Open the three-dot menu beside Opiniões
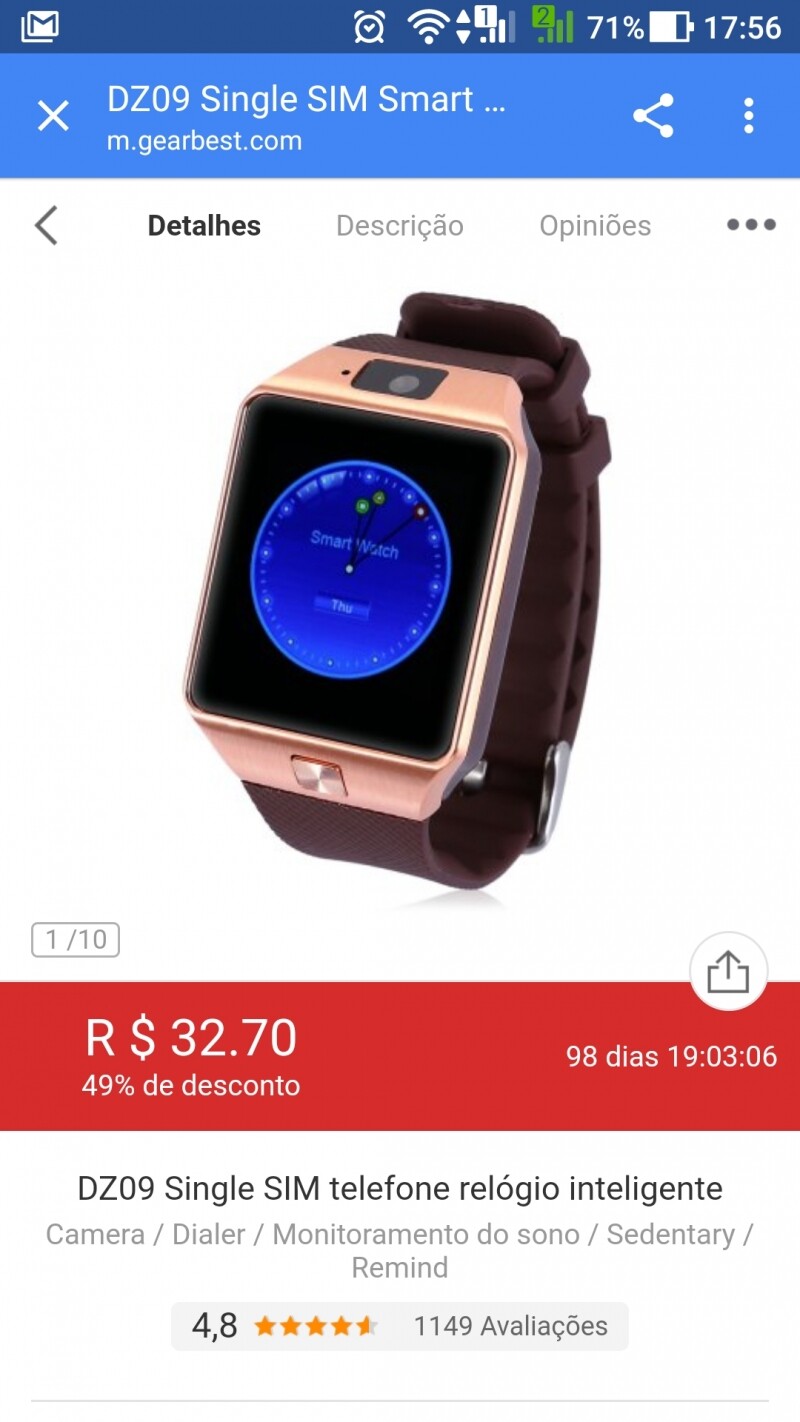 pyautogui.click(x=751, y=225)
